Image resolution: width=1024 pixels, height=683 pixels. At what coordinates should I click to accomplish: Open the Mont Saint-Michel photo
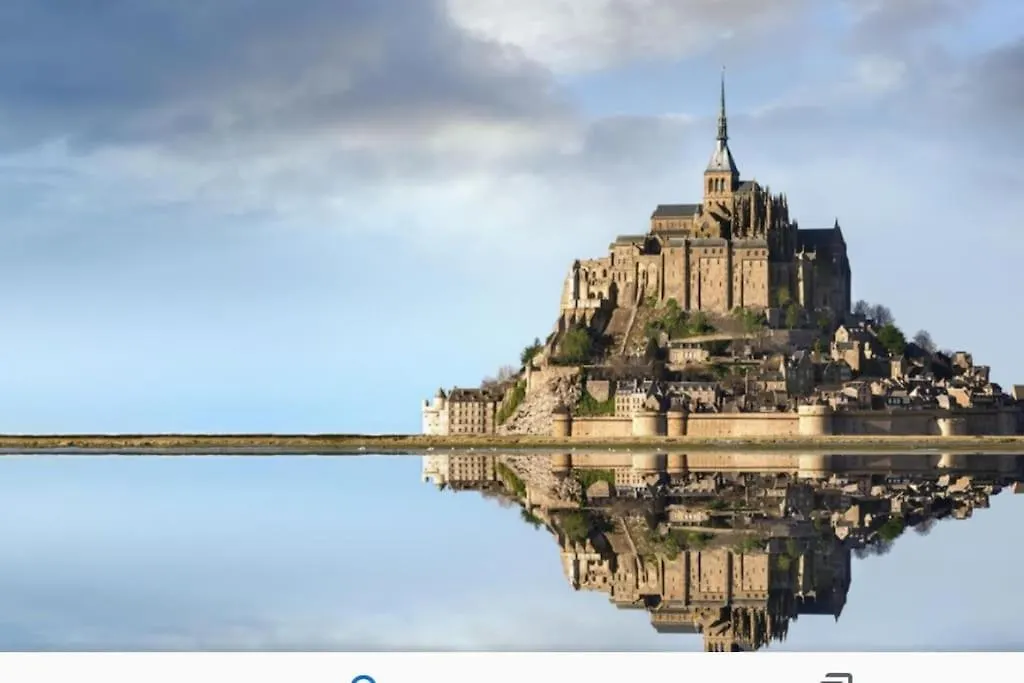(512, 326)
